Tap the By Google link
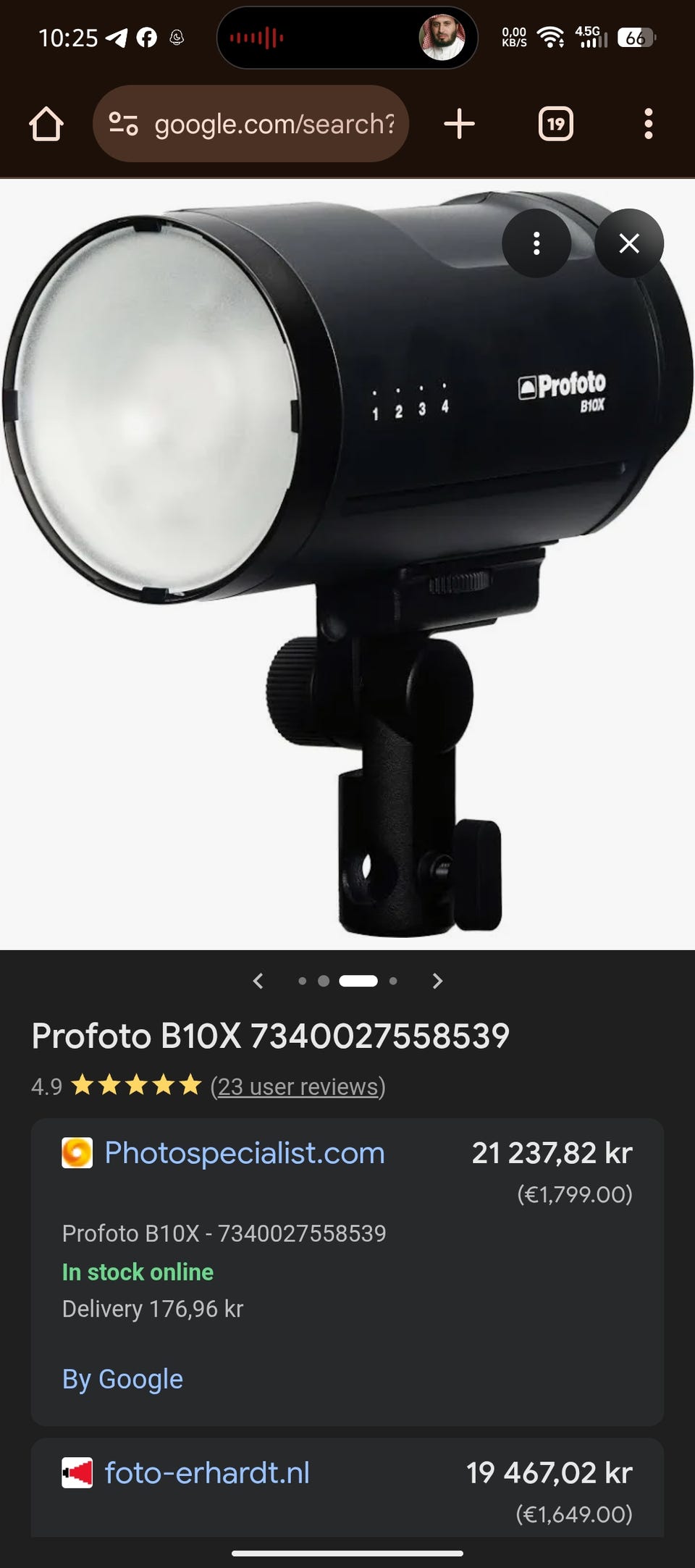695x1568 pixels. [122, 1379]
